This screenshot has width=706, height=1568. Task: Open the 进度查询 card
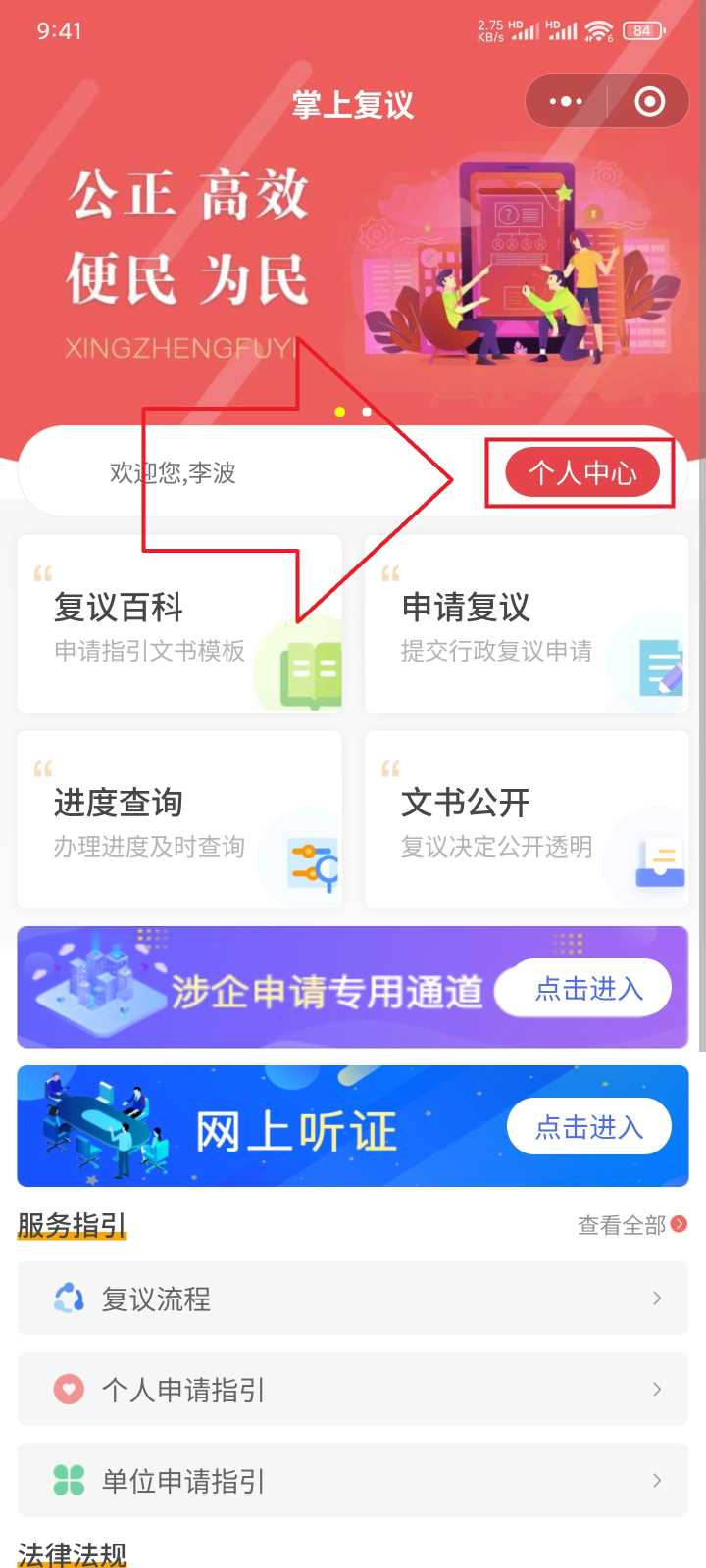pyautogui.click(x=179, y=820)
